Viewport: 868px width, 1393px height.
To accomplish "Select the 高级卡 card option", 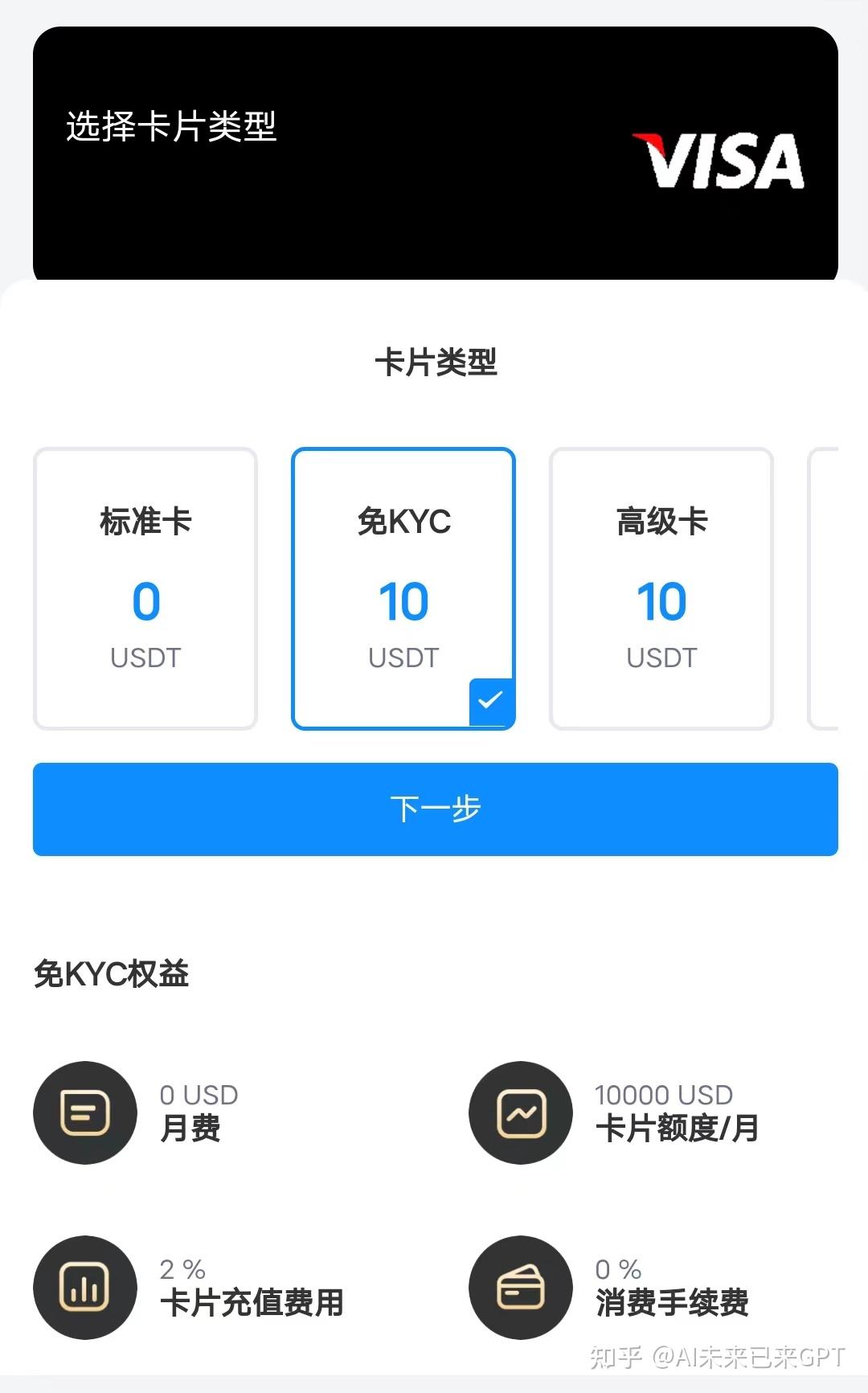I will (661, 588).
